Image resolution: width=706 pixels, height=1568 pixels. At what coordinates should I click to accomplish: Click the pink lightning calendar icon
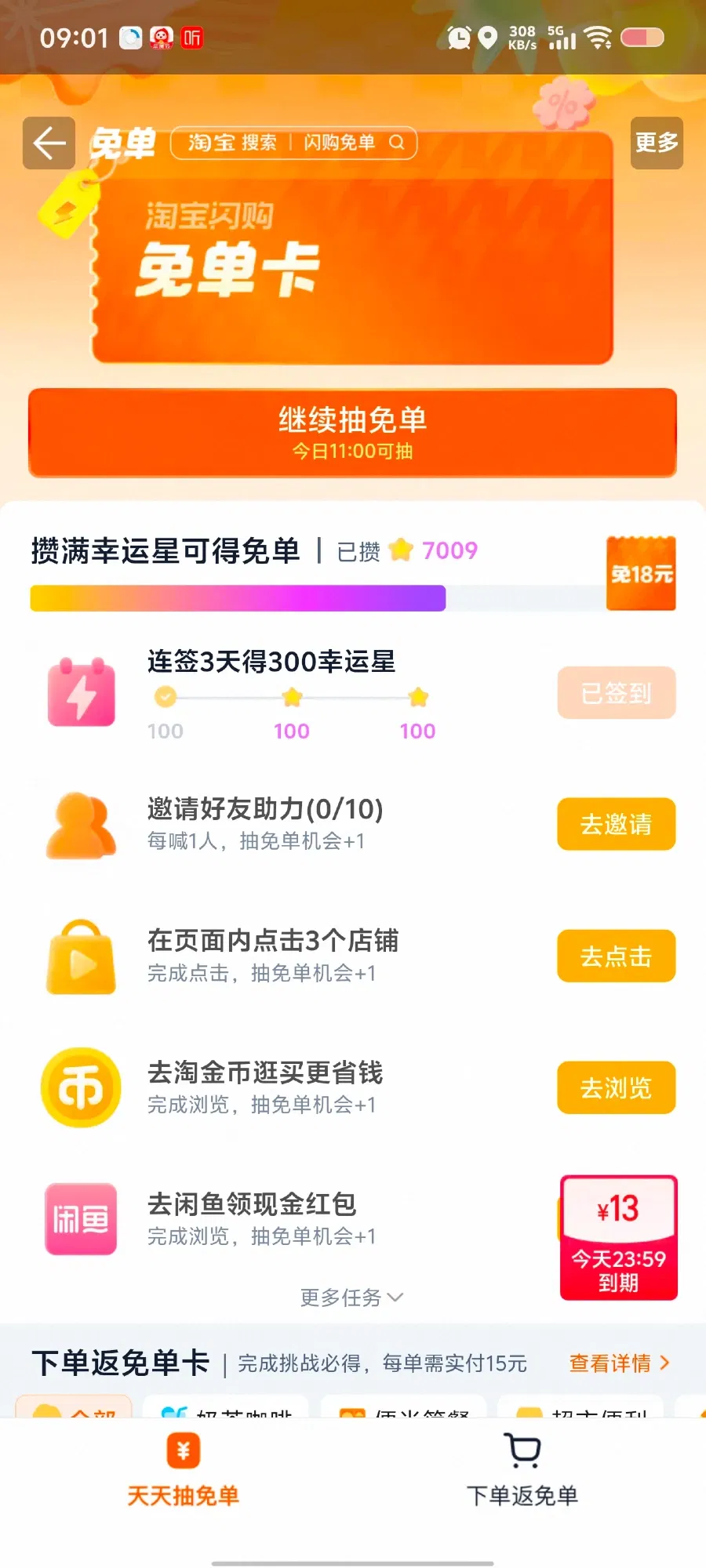[x=79, y=692]
